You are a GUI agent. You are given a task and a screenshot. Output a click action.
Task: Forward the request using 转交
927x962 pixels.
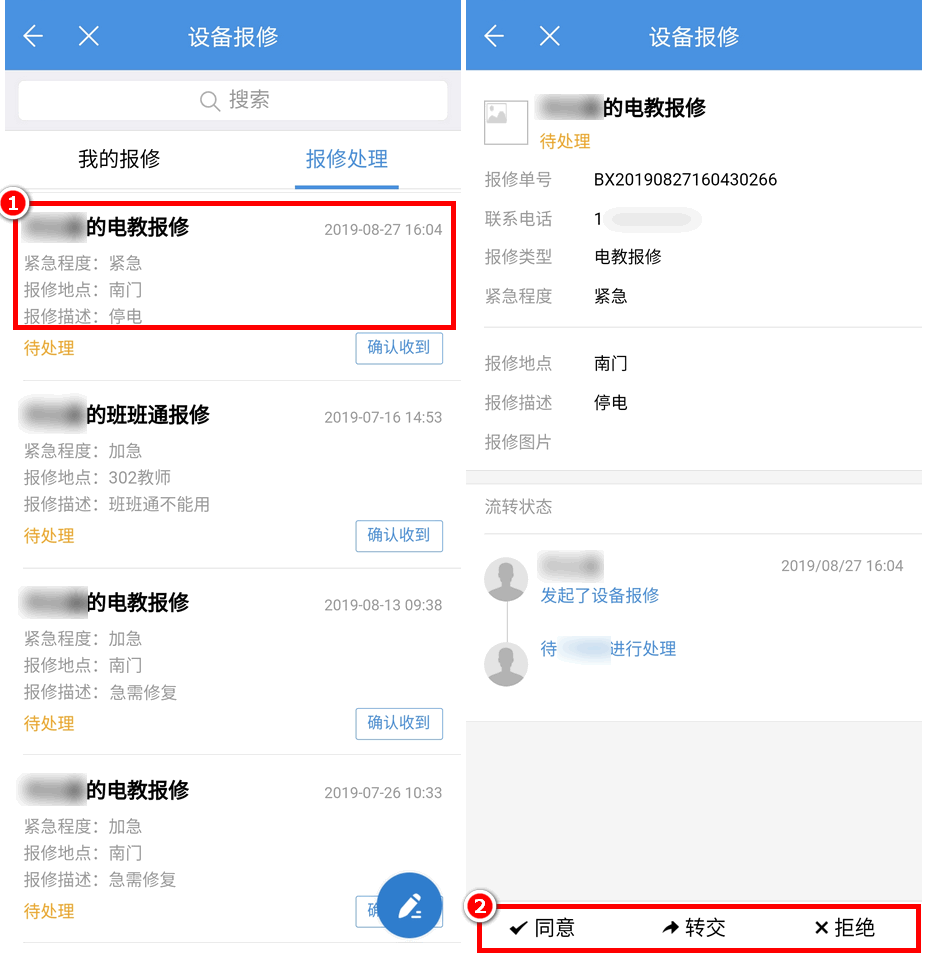694,928
